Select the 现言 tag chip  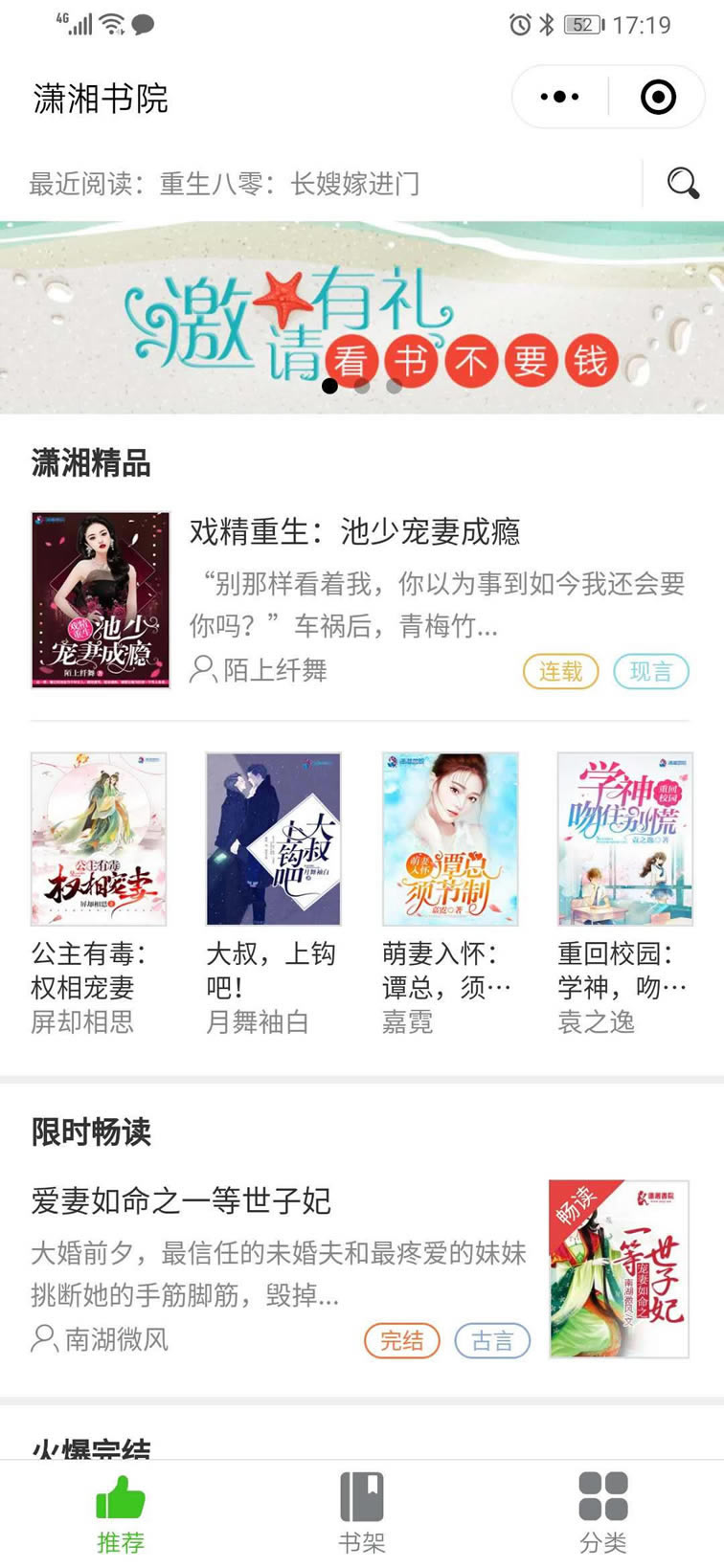651,671
